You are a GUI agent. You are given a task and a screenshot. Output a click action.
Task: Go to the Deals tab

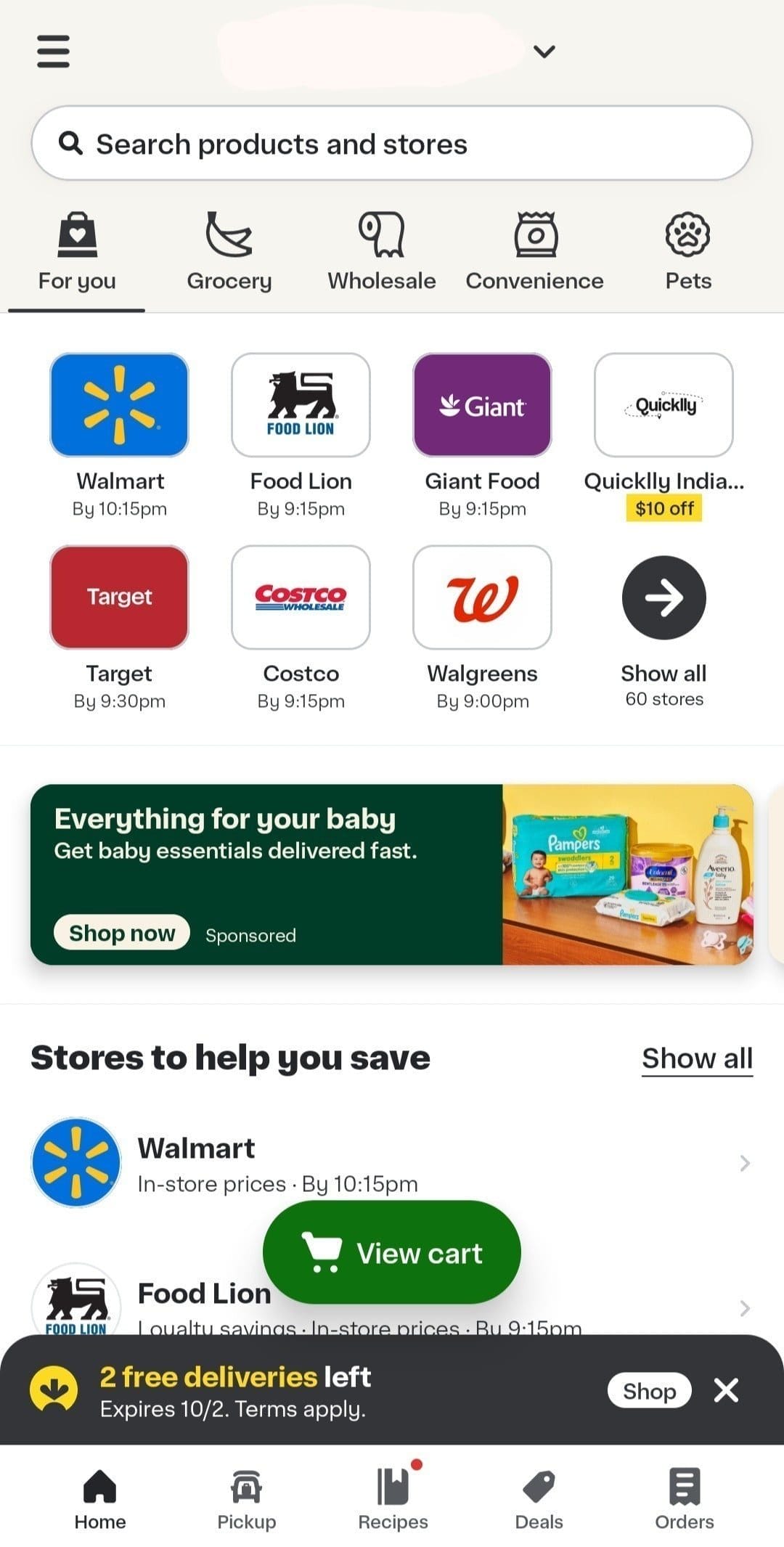(x=539, y=1498)
